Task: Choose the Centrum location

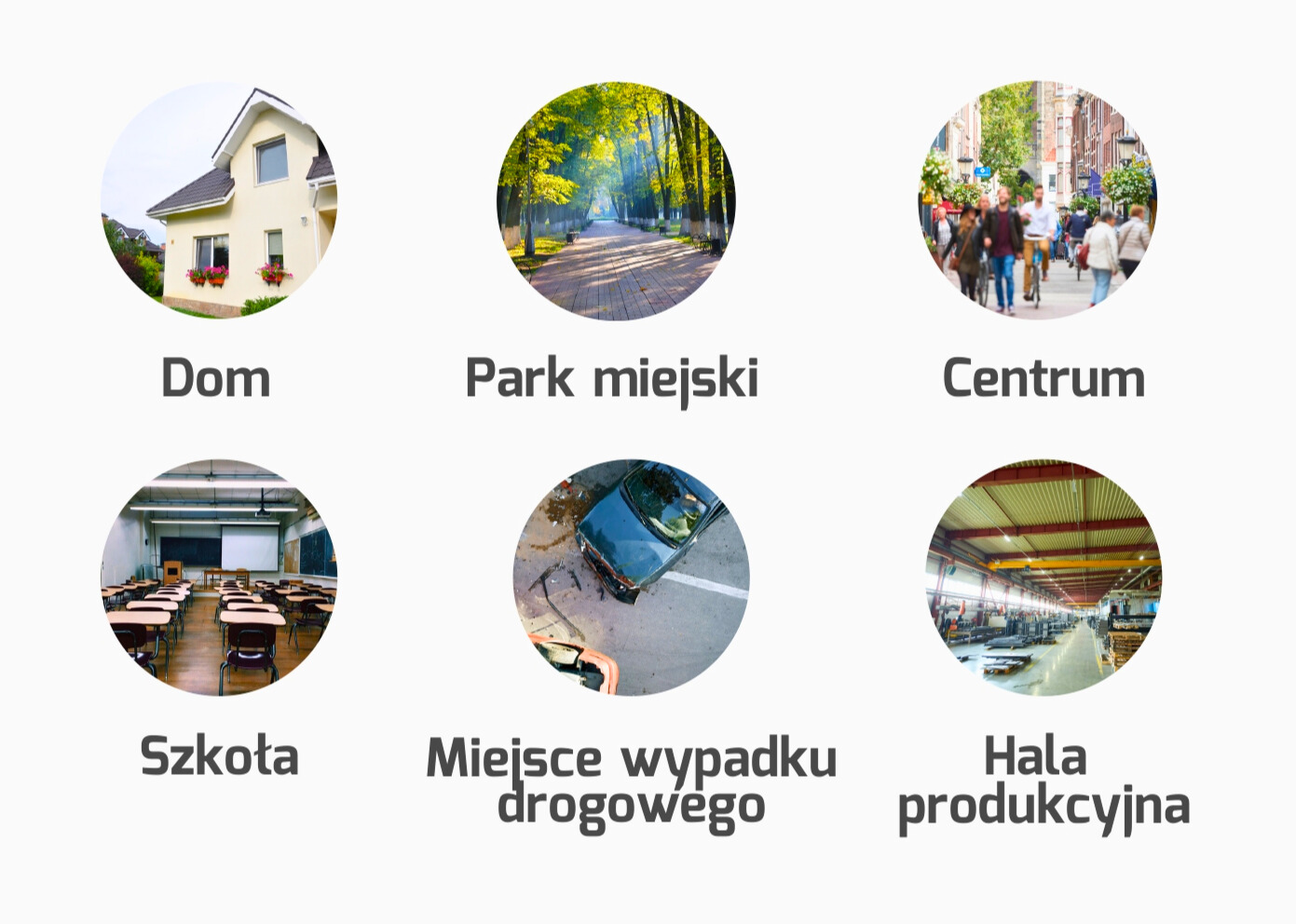Action: coord(1039,200)
